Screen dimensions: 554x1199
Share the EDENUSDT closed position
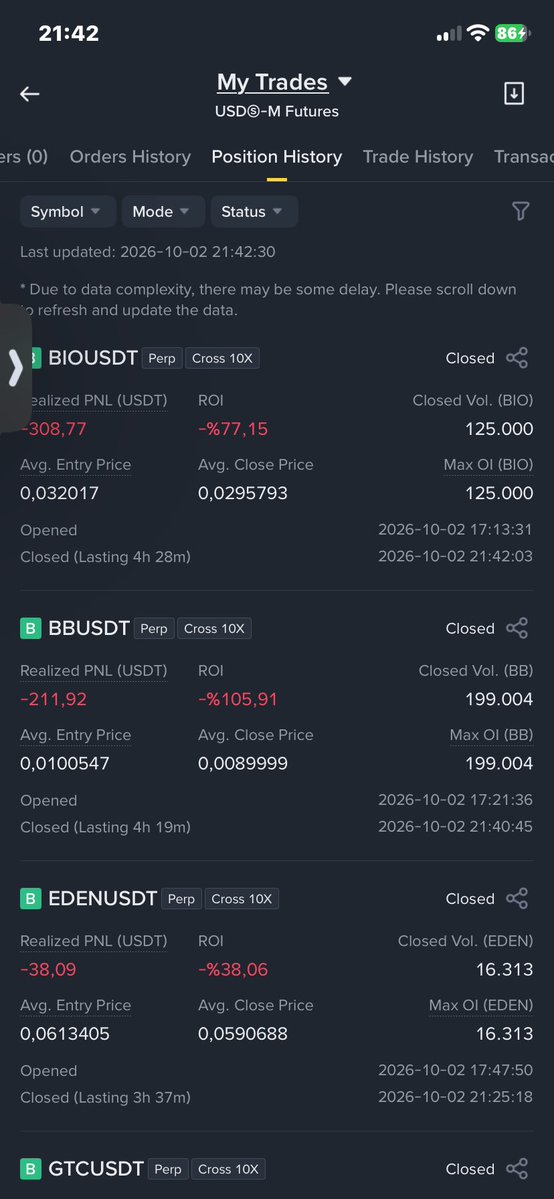coord(517,898)
